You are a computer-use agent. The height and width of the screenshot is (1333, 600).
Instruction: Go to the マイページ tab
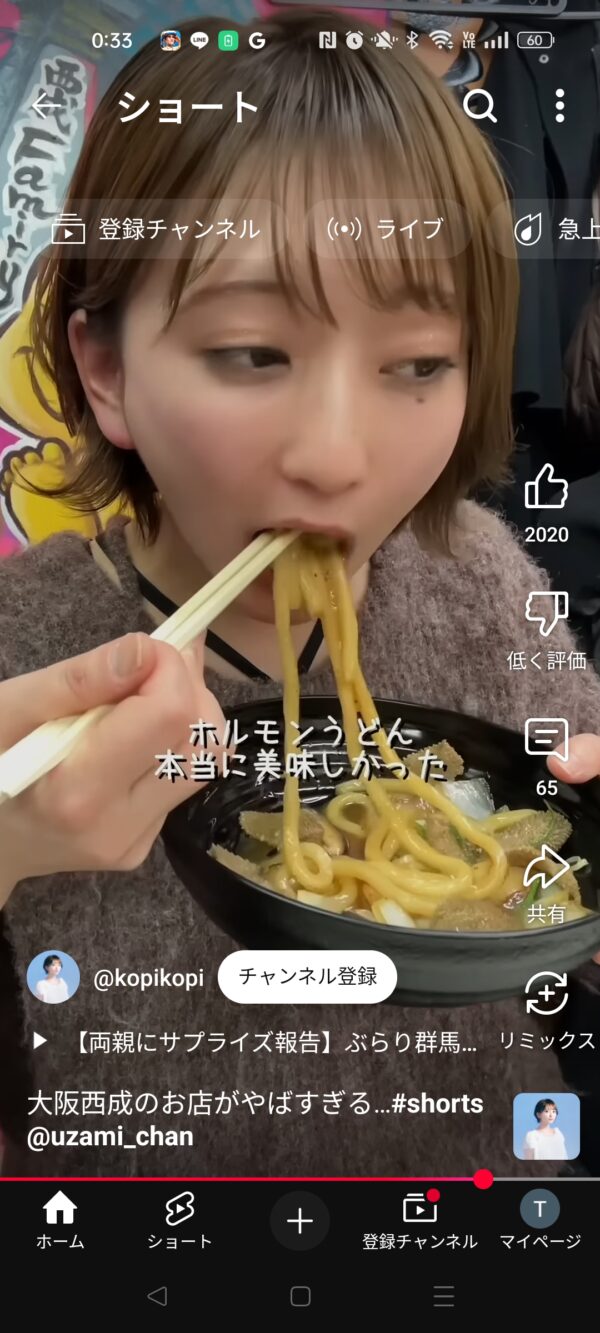coord(540,1221)
